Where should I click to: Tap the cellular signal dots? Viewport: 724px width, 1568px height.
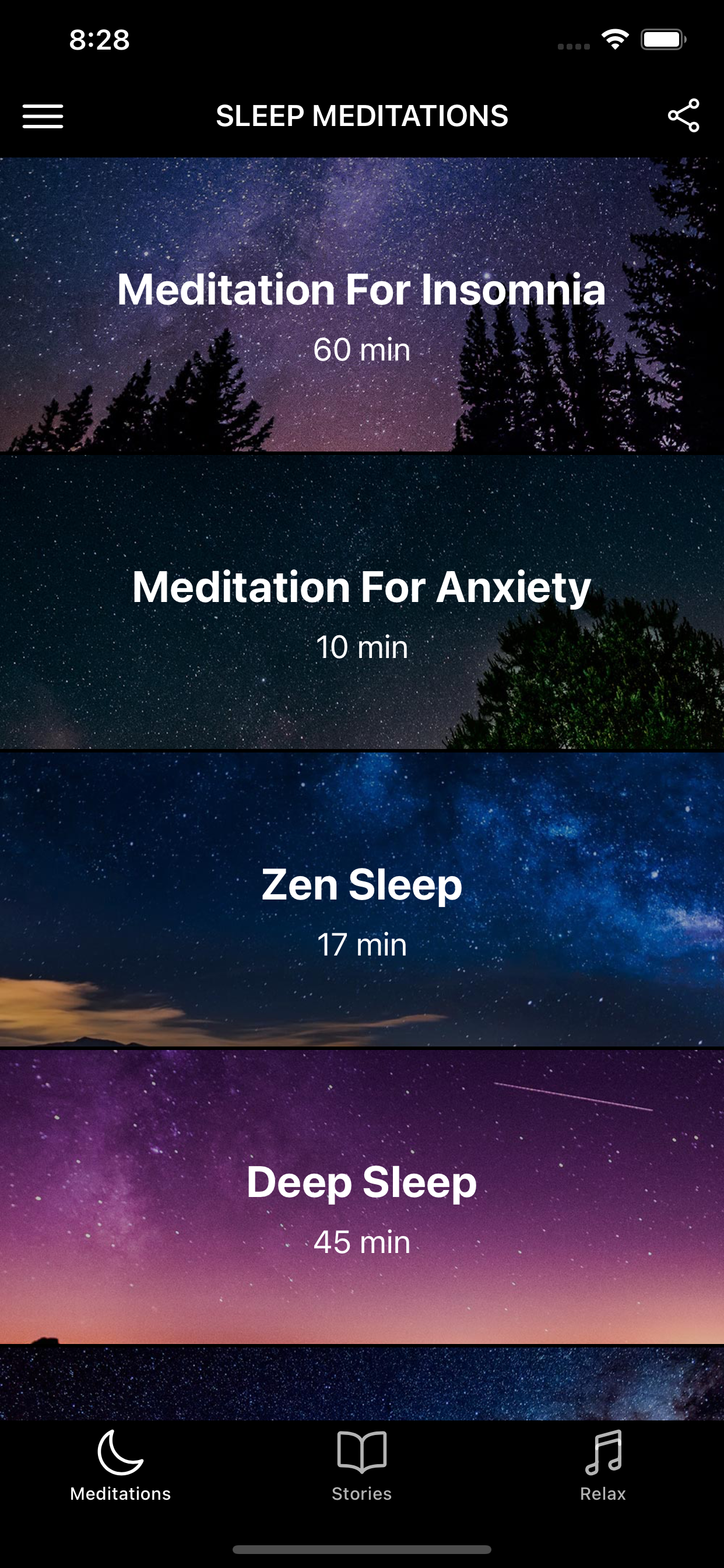572,45
